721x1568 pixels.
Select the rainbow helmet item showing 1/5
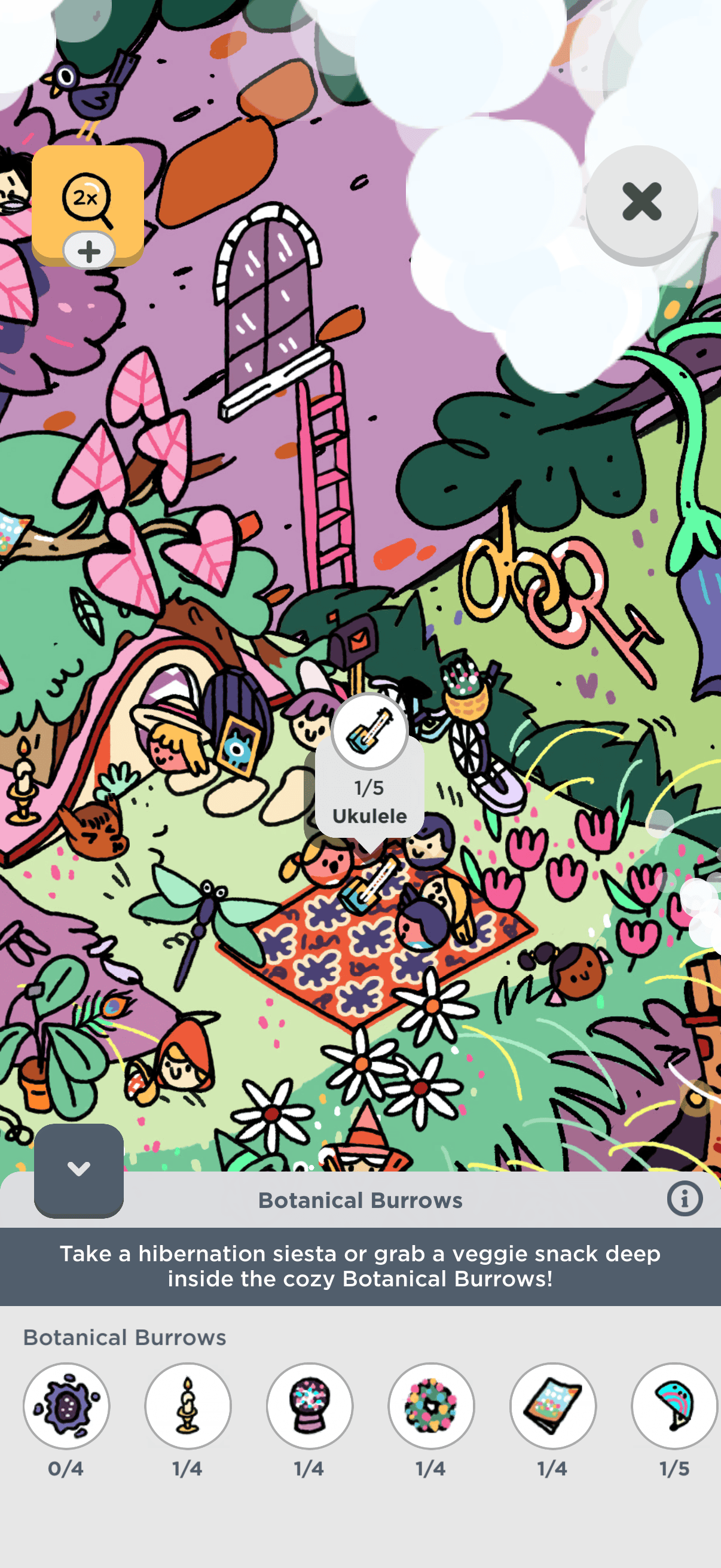pyautogui.click(x=674, y=1405)
